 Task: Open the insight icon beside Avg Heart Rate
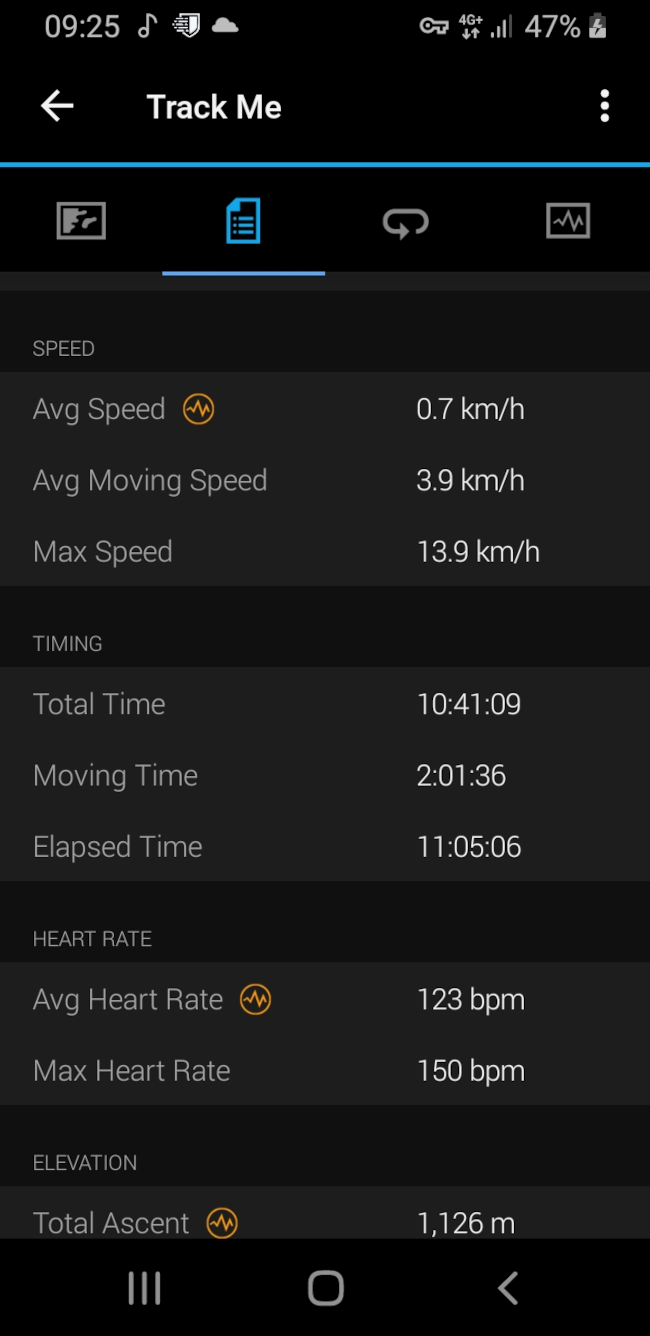[x=255, y=999]
